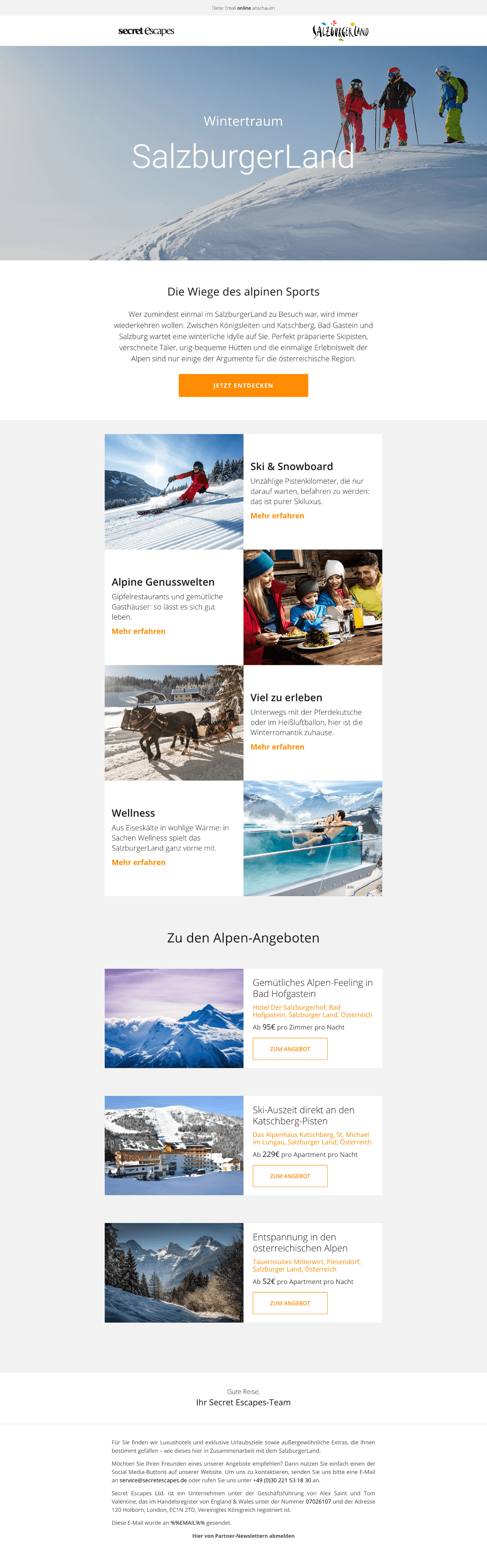Open the horse sleigh photo tile
Image resolution: width=487 pixels, height=1568 pixels.
click(174, 722)
